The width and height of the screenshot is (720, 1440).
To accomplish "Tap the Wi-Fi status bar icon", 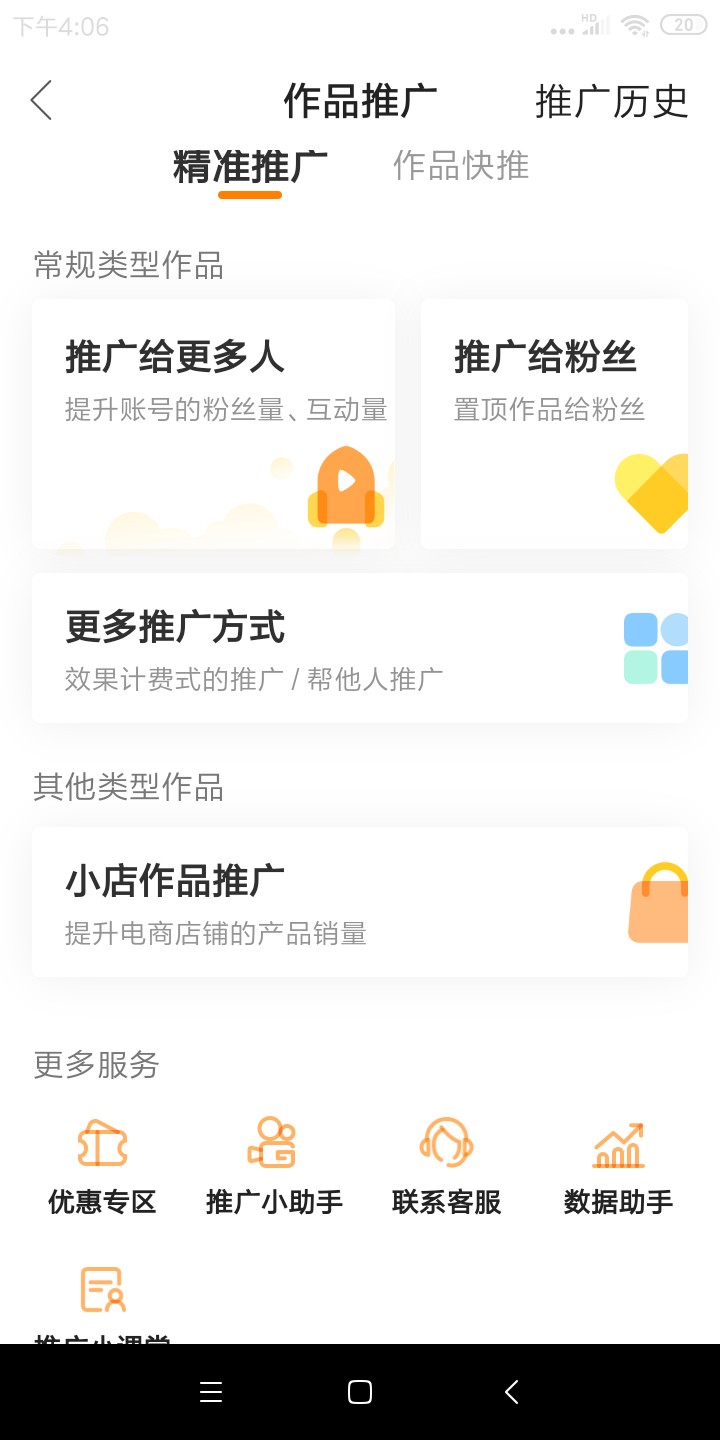I will [x=635, y=27].
